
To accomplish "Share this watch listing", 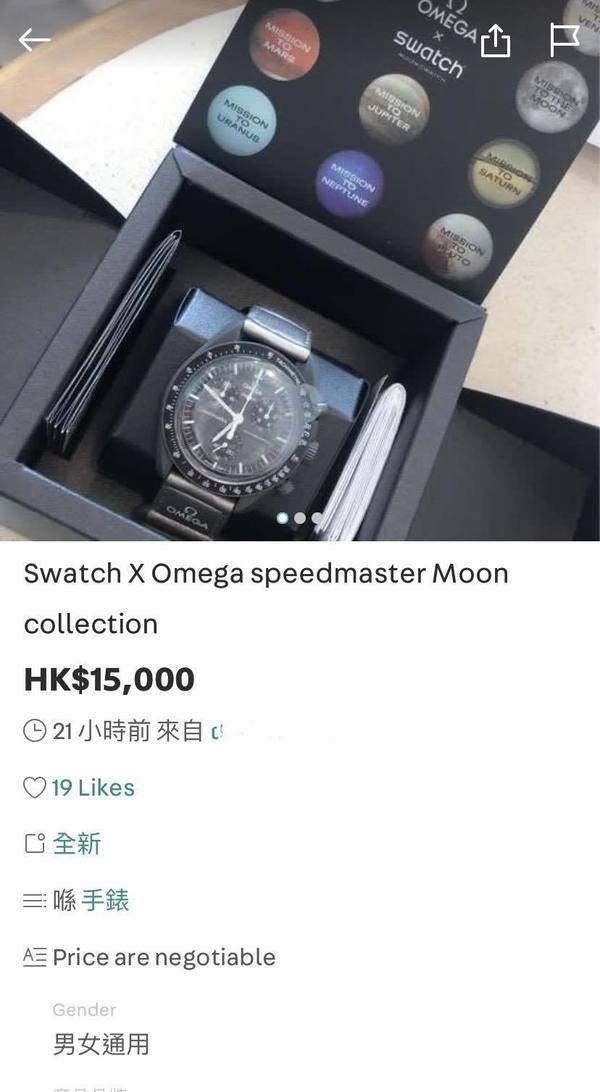I will [x=496, y=40].
